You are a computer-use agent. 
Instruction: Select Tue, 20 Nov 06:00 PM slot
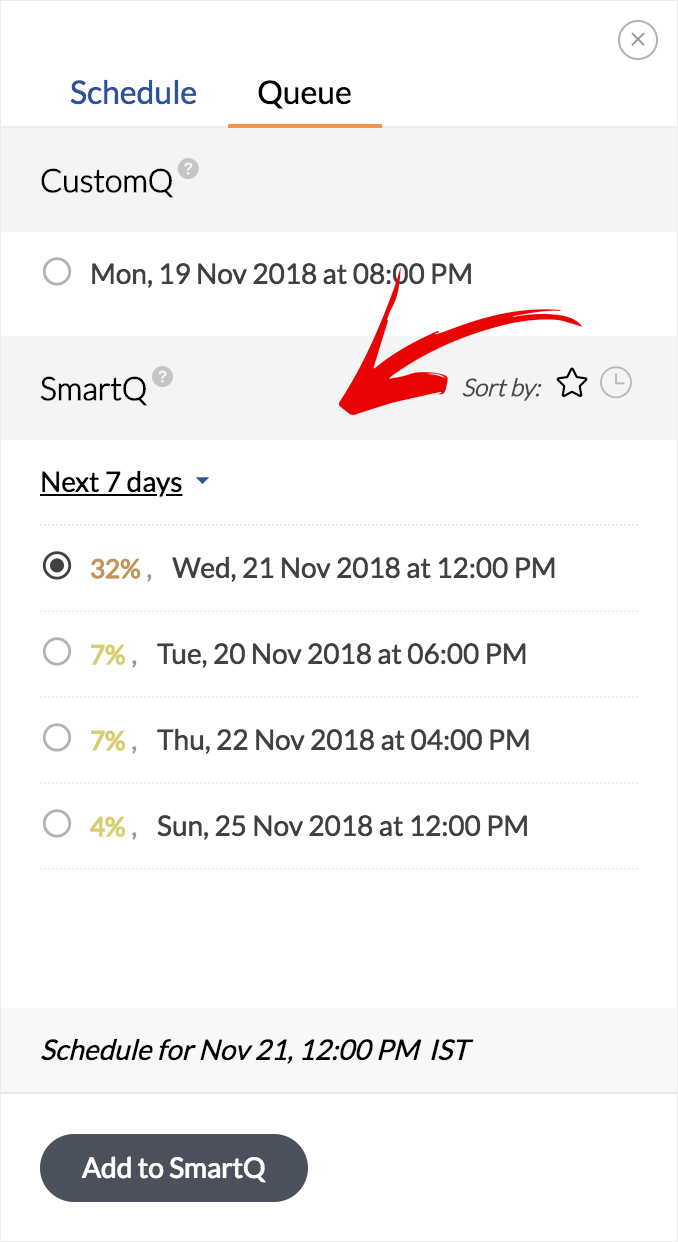pyautogui.click(x=57, y=653)
